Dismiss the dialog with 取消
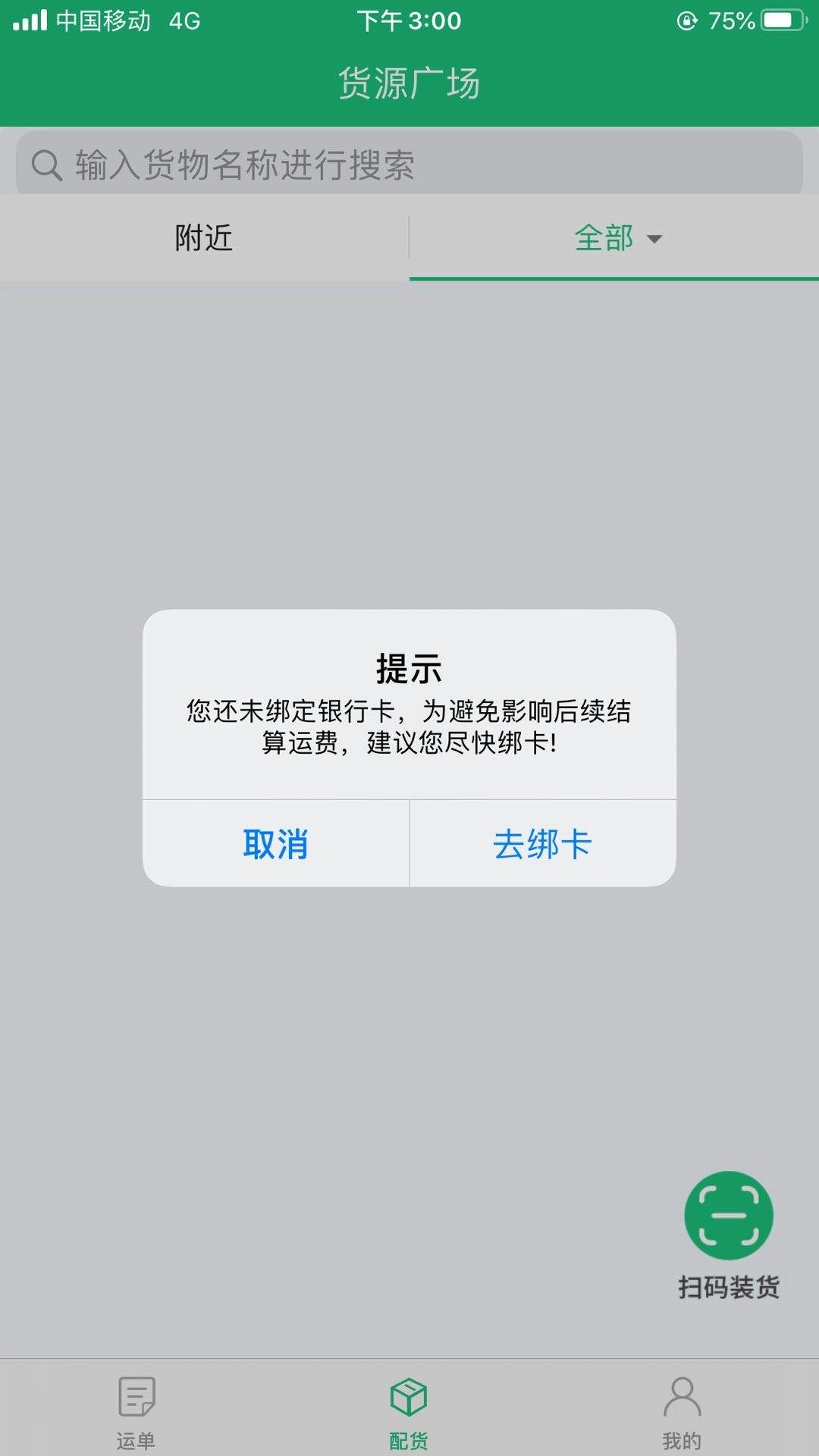 (x=275, y=844)
